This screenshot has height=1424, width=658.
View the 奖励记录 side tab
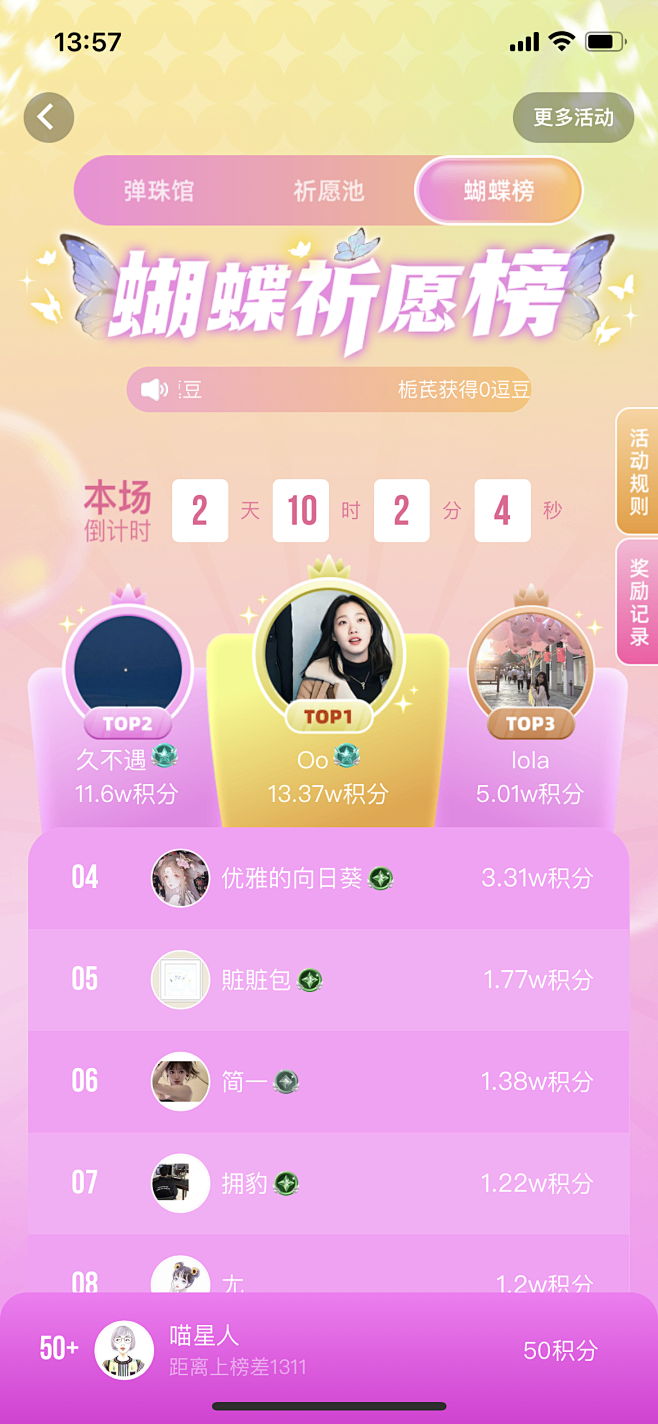click(x=638, y=601)
